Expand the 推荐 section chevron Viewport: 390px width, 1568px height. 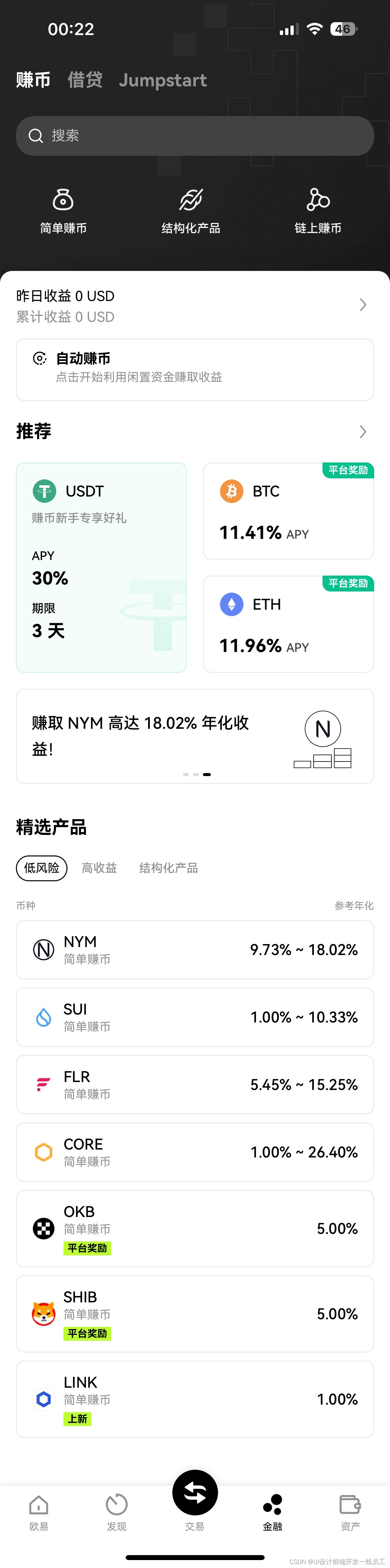363,432
